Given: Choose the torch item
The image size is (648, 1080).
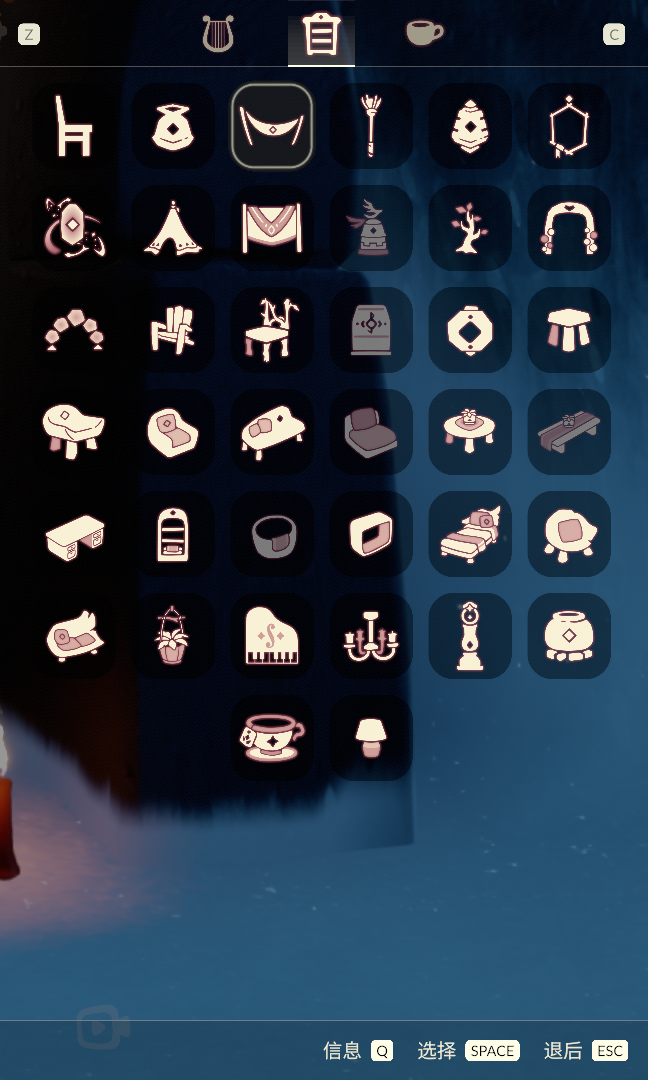Looking at the screenshot, I should tap(371, 126).
